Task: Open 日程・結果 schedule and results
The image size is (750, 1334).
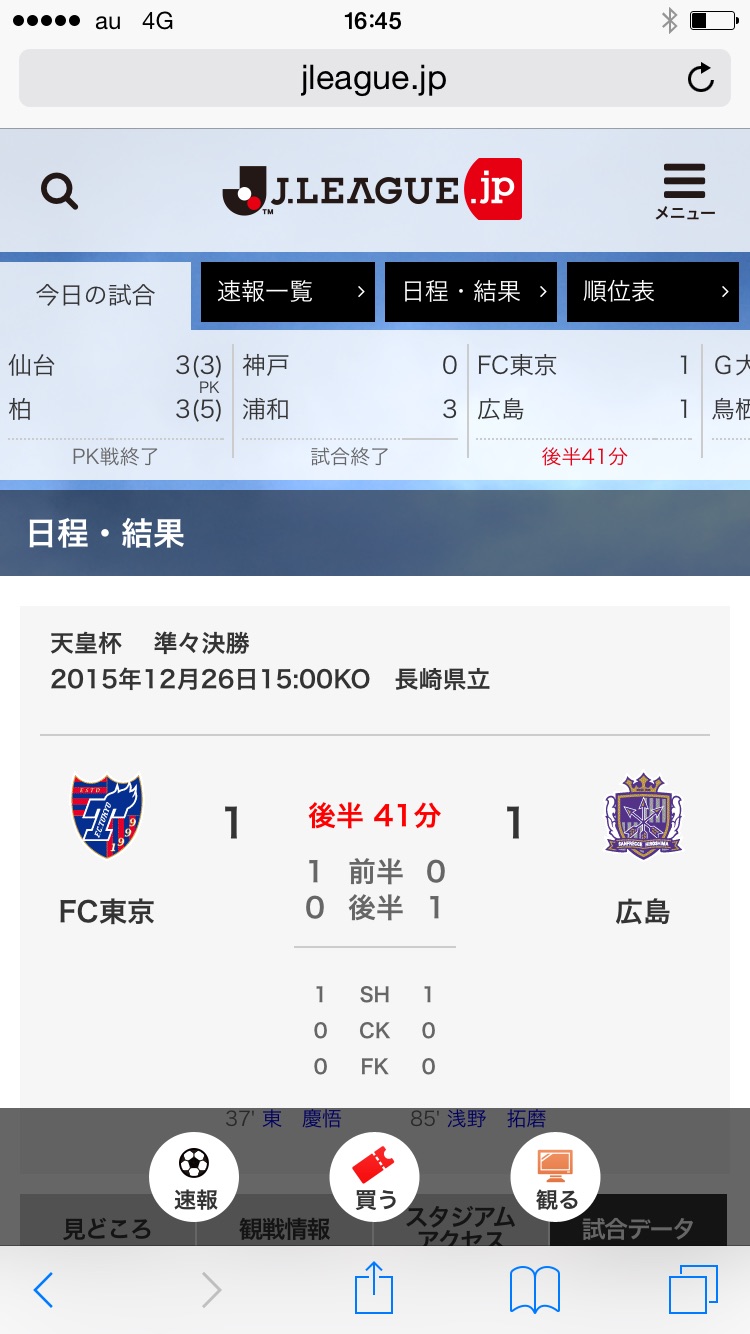Action: 471,292
